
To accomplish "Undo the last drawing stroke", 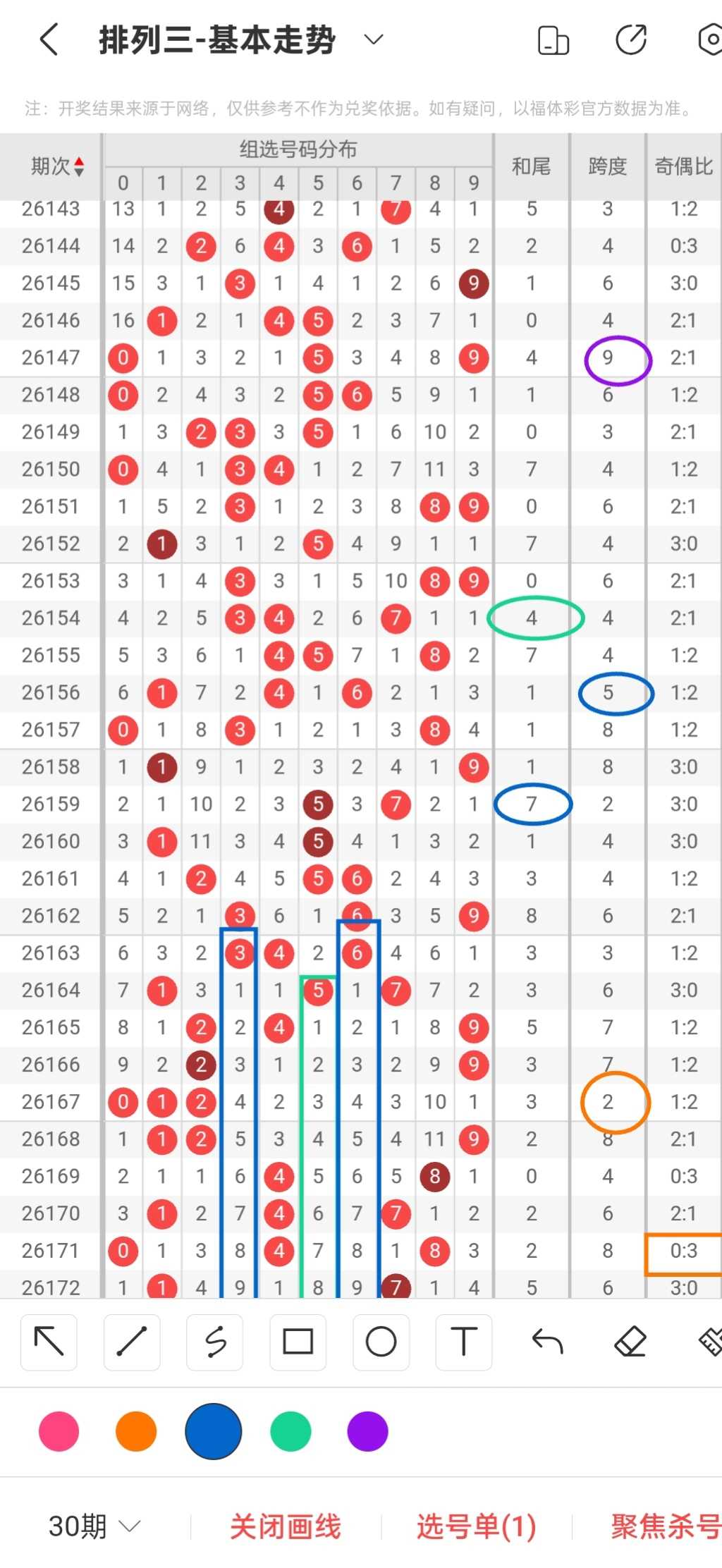I will (547, 1342).
